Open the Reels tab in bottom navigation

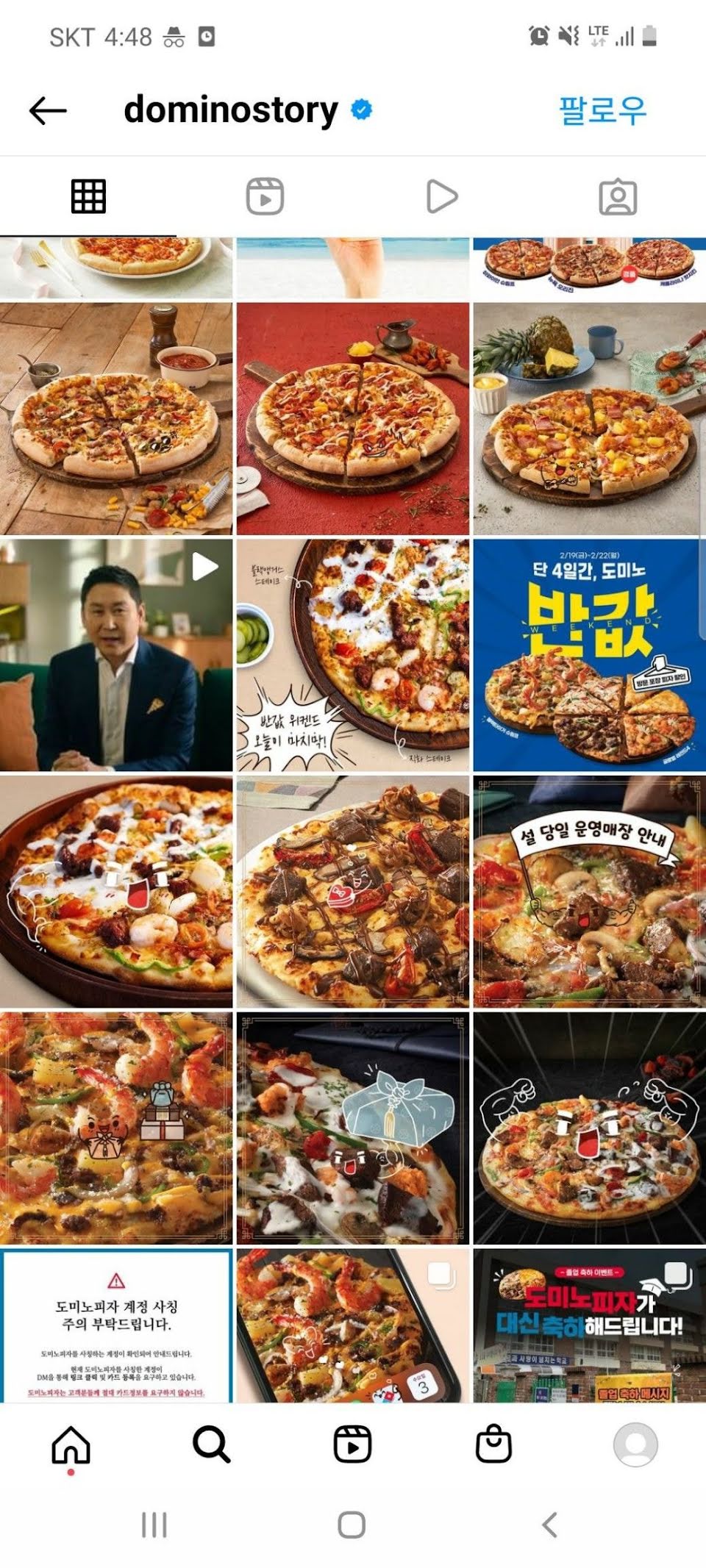tap(353, 1445)
